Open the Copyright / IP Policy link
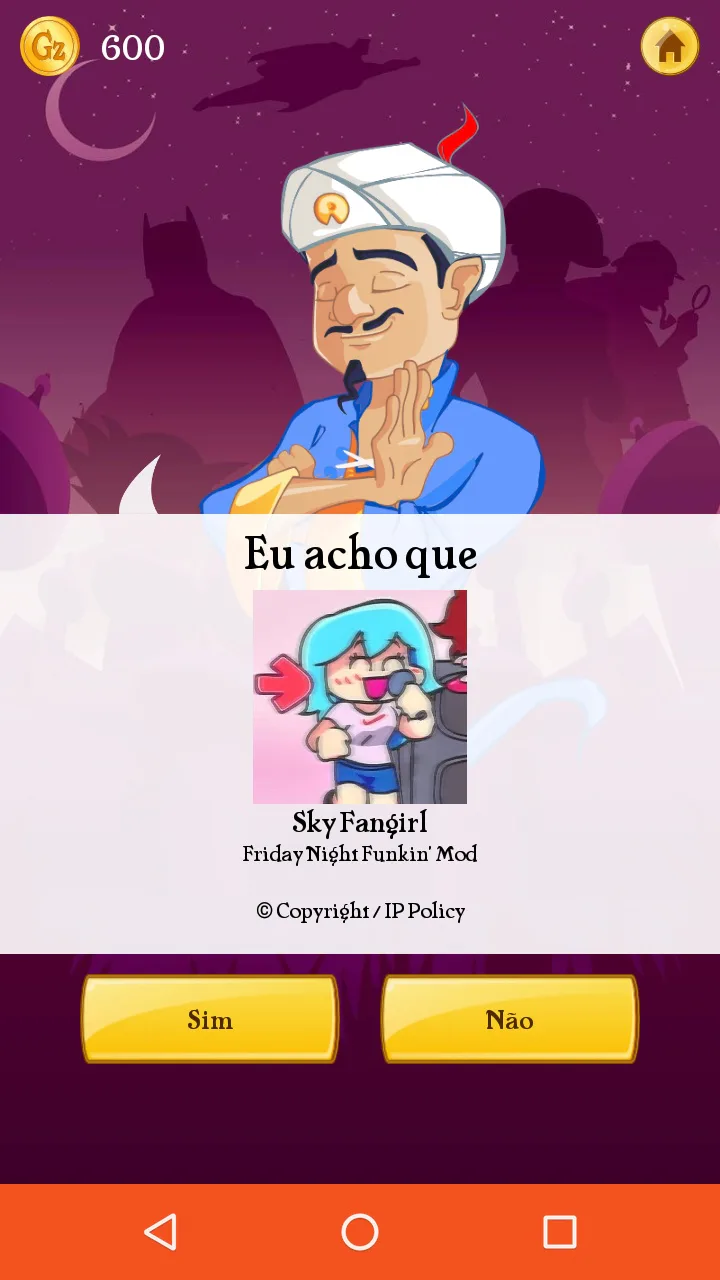Viewport: 720px width, 1280px height. (x=360, y=911)
